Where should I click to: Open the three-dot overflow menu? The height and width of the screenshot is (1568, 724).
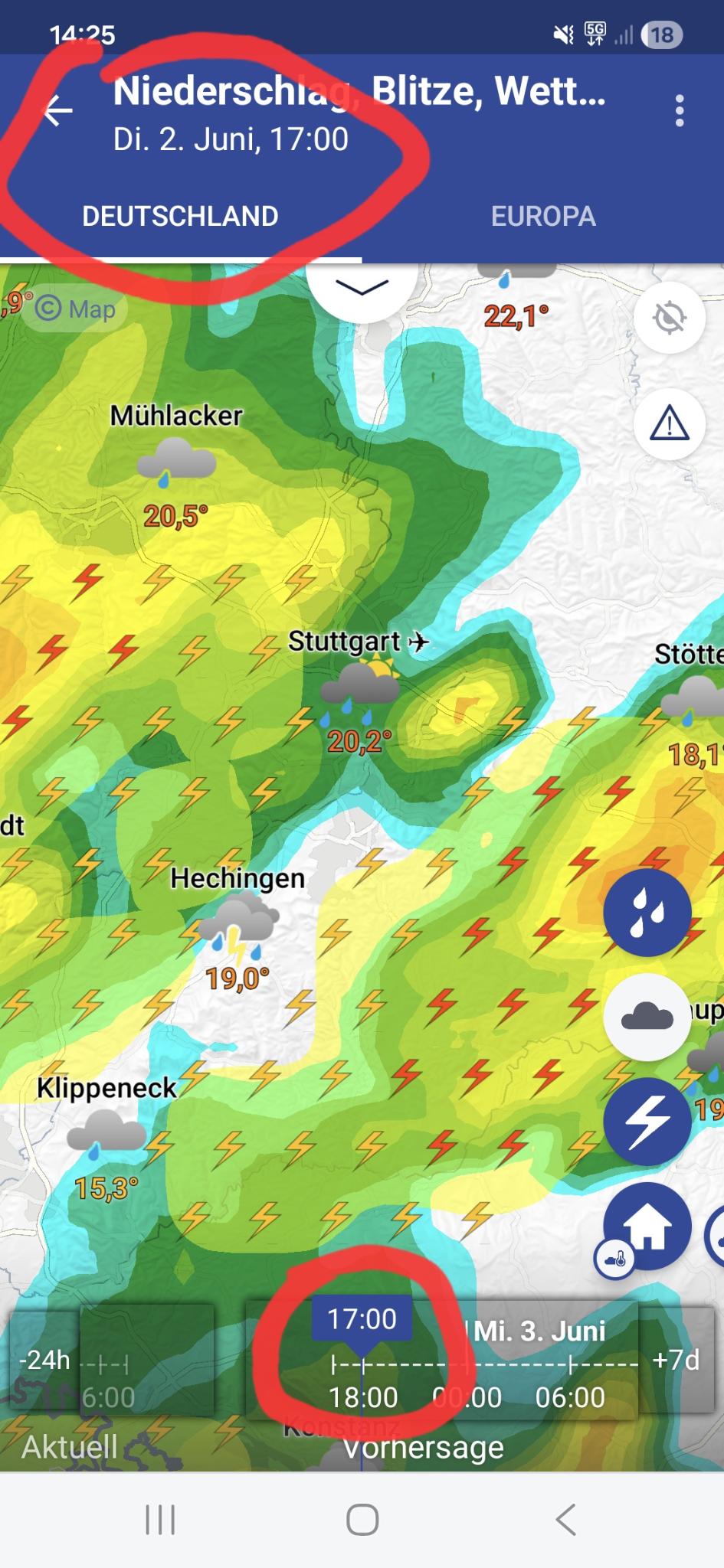point(679,112)
